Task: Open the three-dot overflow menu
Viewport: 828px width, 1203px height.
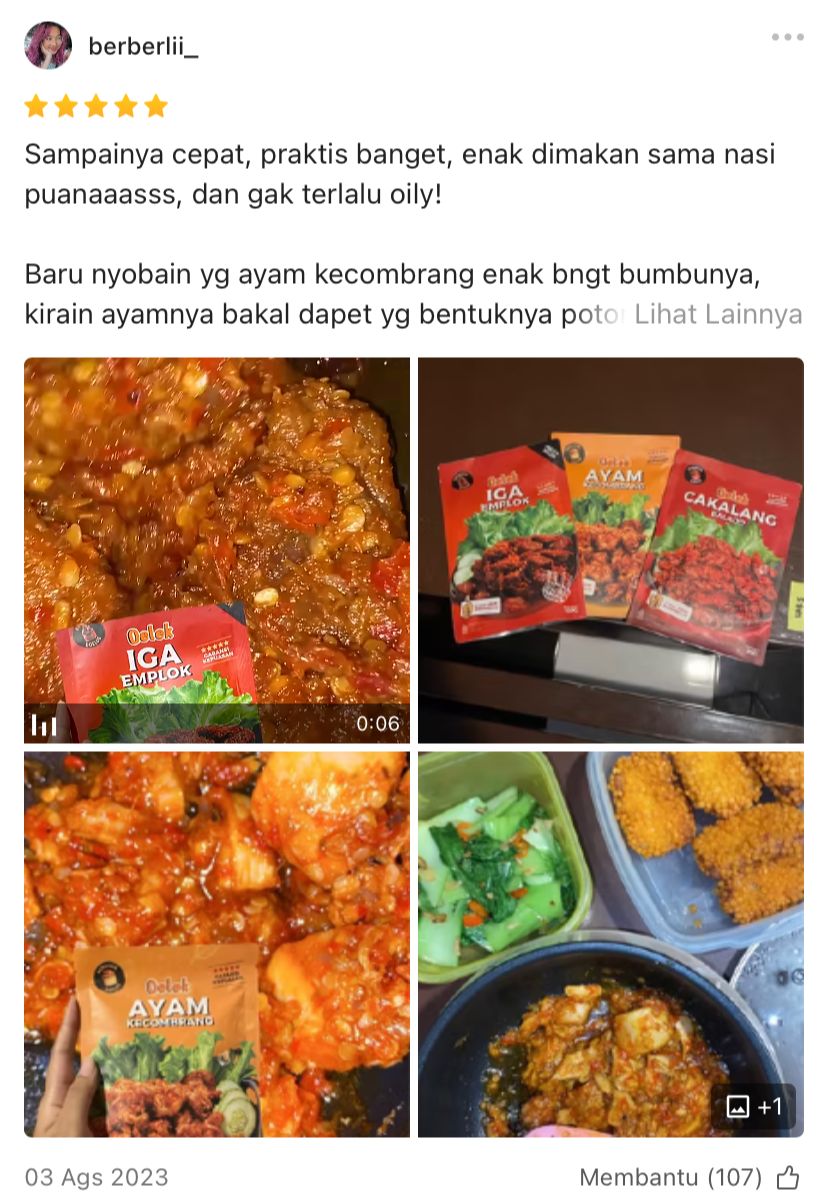Action: tap(787, 38)
